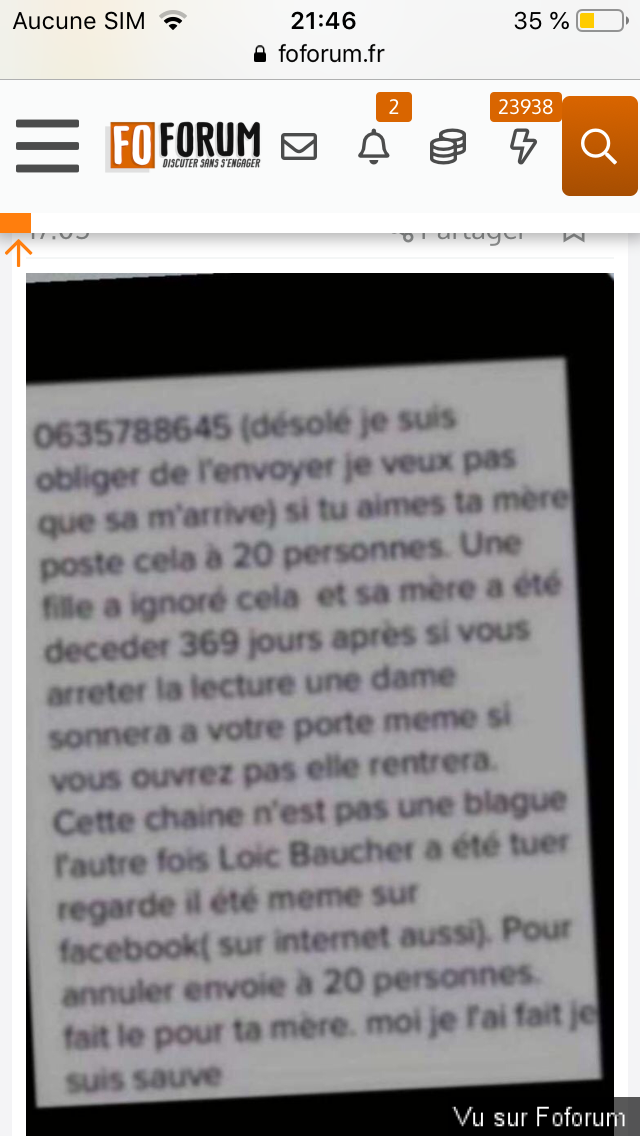Screen dimensions: 640x1136
Task: Open the hamburger menu
Action: (47, 146)
